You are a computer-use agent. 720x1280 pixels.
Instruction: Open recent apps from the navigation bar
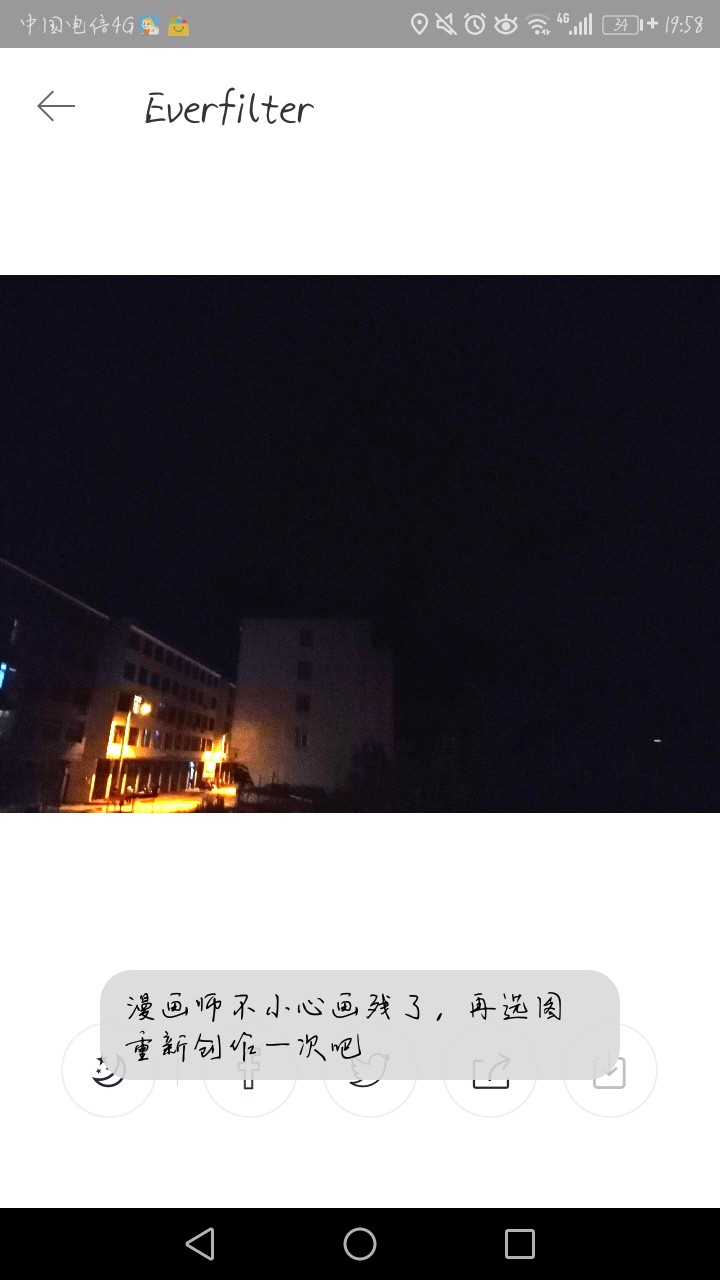point(519,1244)
